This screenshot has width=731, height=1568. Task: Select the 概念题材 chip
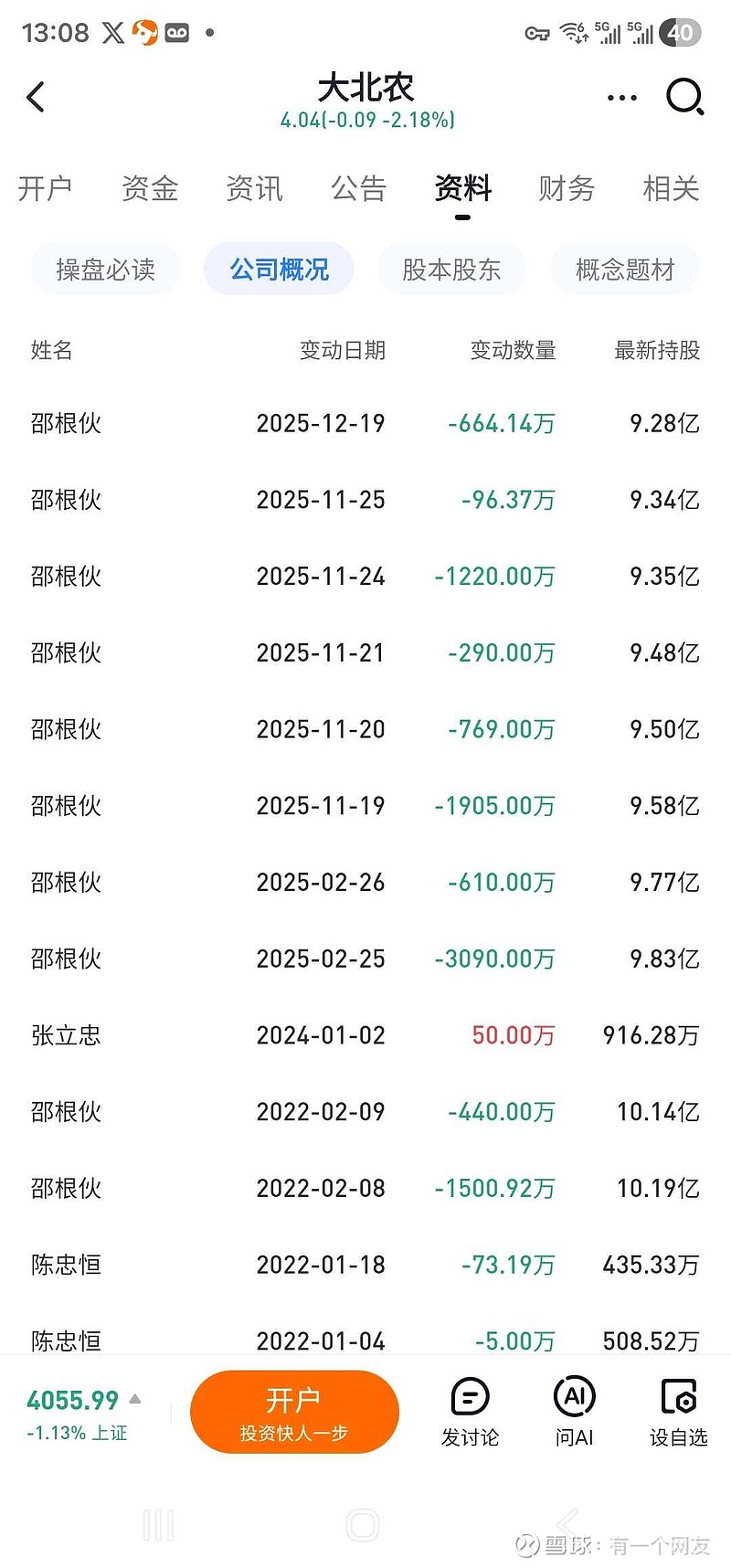[625, 270]
